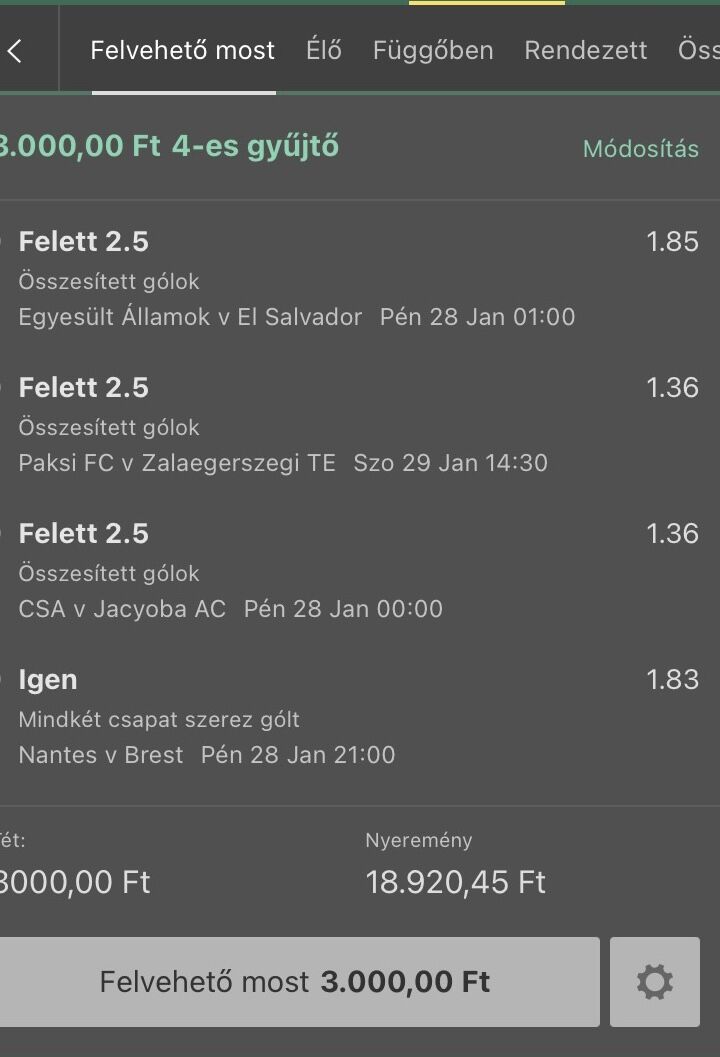Switch to the Élő tab
This screenshot has width=720, height=1057.
point(324,51)
